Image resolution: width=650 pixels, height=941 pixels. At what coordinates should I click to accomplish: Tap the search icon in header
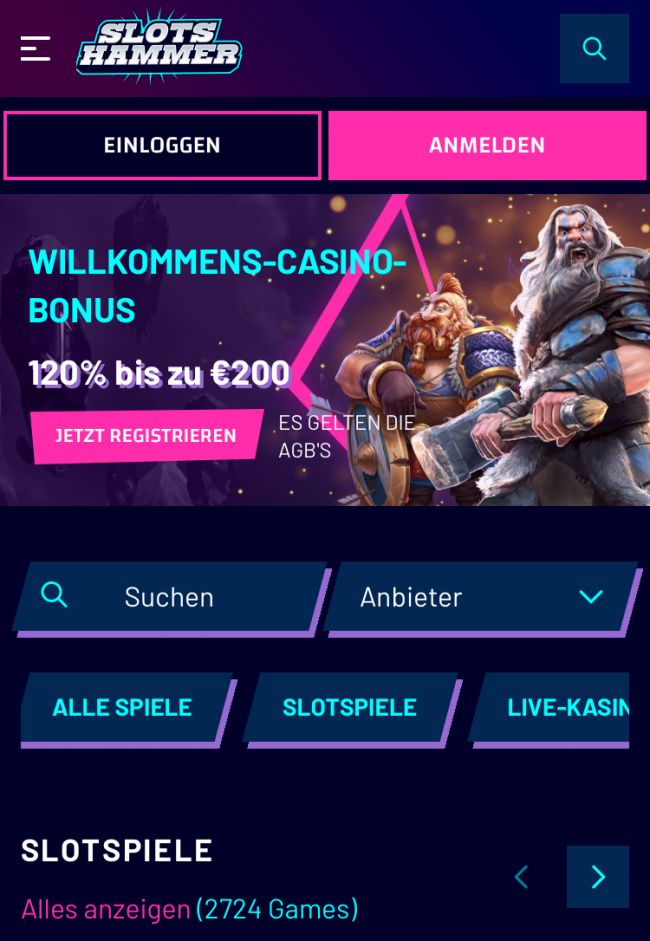pos(594,48)
